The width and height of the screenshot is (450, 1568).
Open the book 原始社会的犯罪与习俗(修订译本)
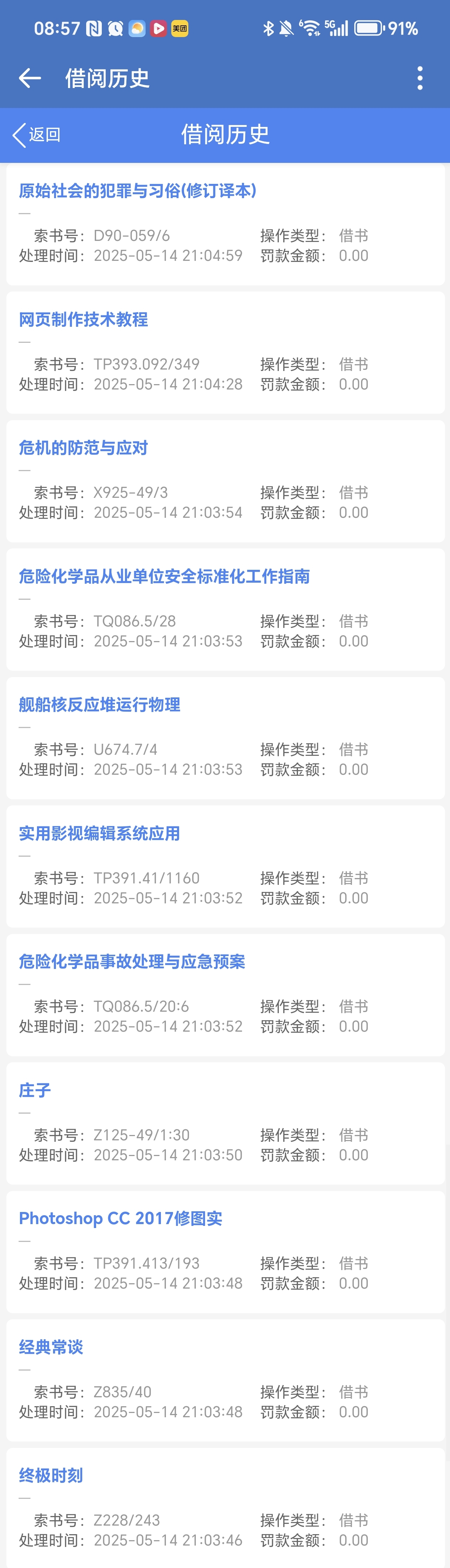pyautogui.click(x=137, y=191)
